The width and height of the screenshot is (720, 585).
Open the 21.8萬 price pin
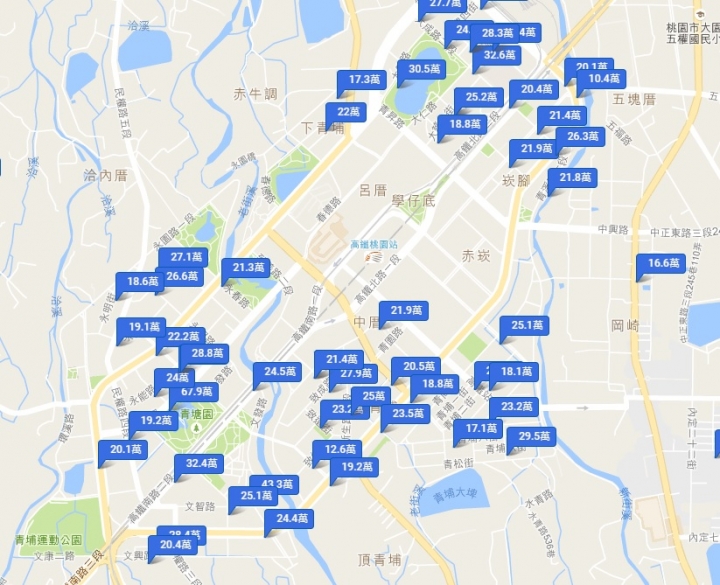(572, 178)
